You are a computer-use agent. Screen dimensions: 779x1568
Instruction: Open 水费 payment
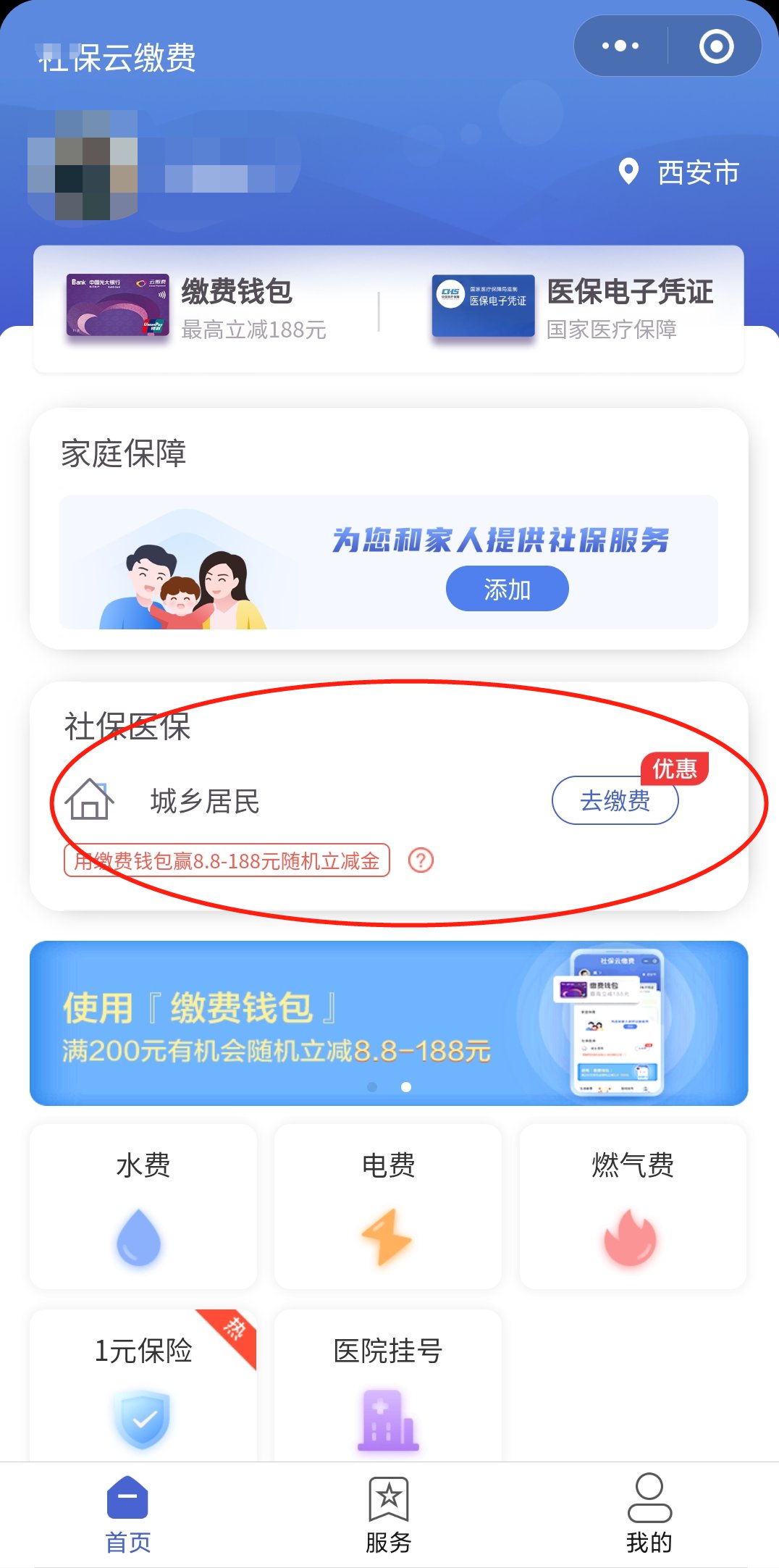point(143,1206)
